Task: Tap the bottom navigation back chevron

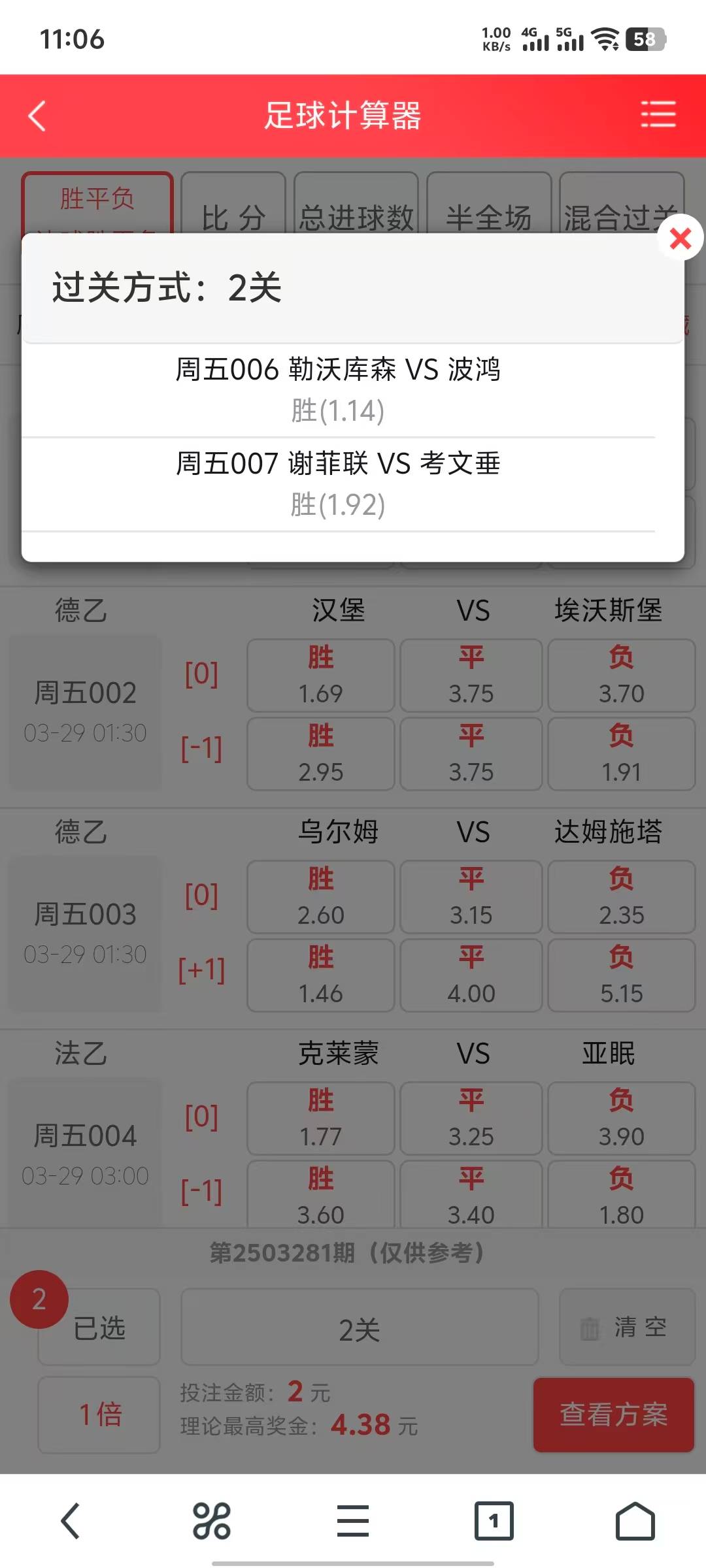Action: coord(71,1520)
